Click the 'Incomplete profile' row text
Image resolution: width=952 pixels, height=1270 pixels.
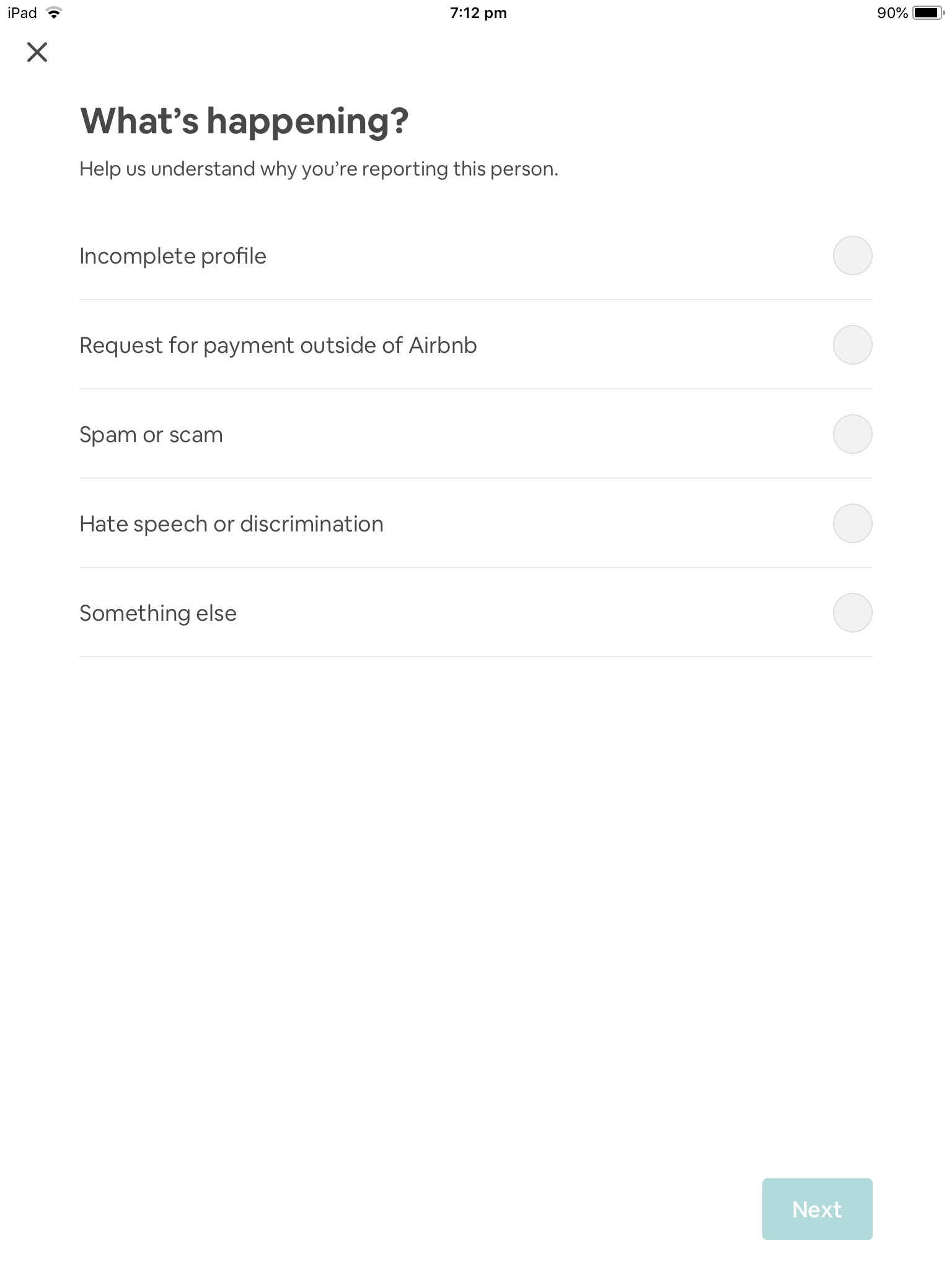click(x=174, y=255)
